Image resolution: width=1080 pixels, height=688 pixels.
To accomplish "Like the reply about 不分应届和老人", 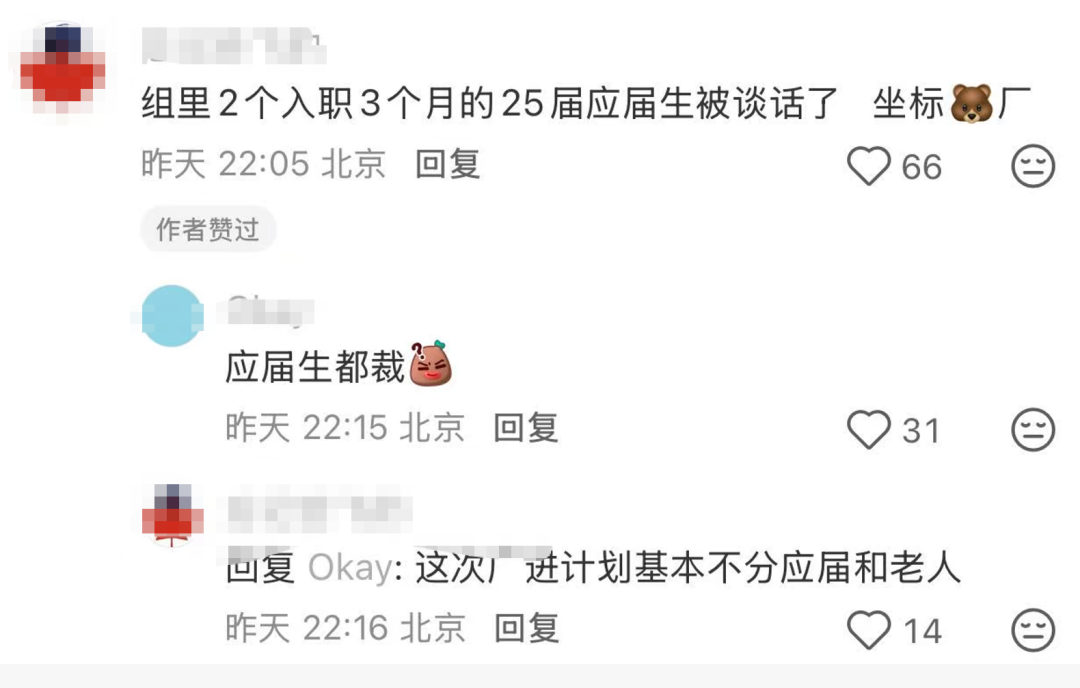I will 868,631.
